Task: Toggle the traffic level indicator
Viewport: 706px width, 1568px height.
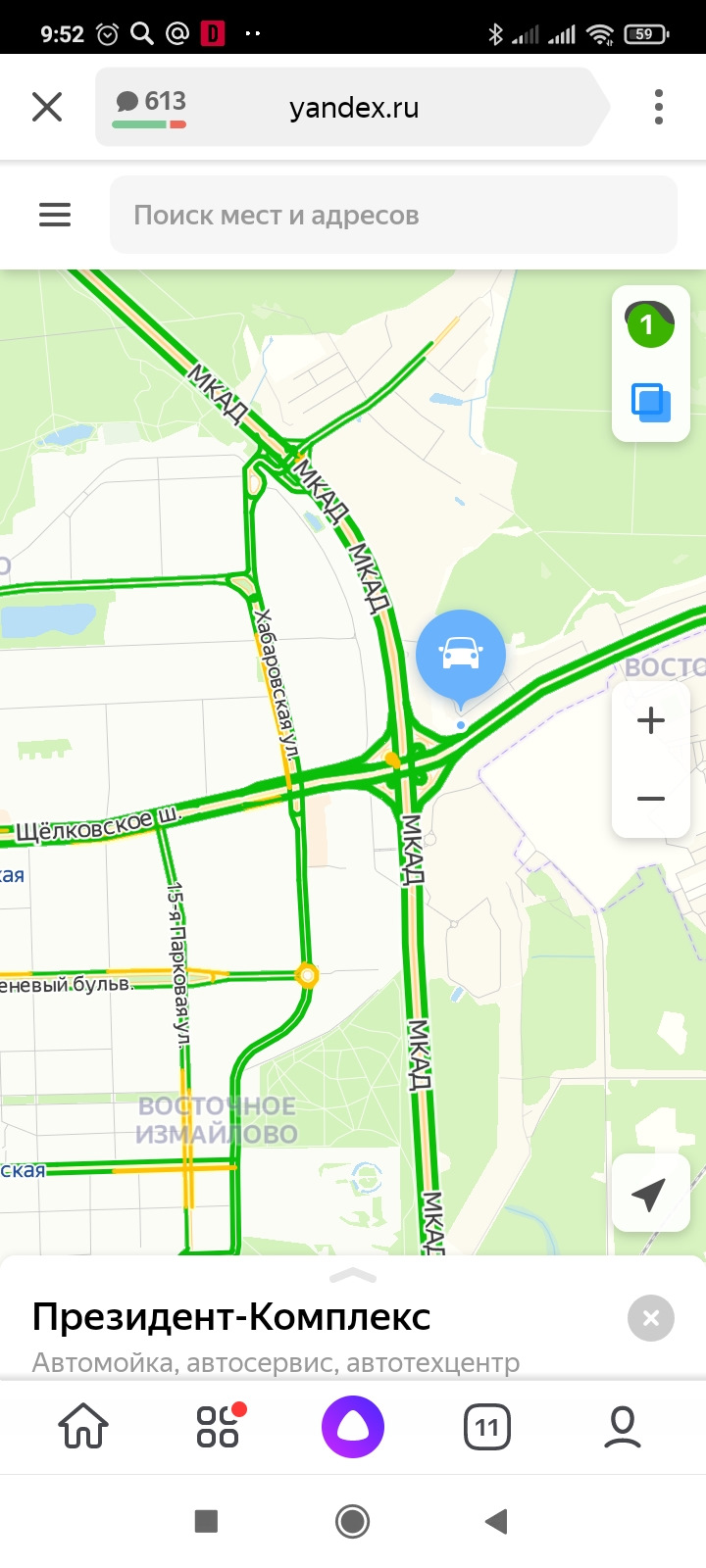Action: pos(649,325)
